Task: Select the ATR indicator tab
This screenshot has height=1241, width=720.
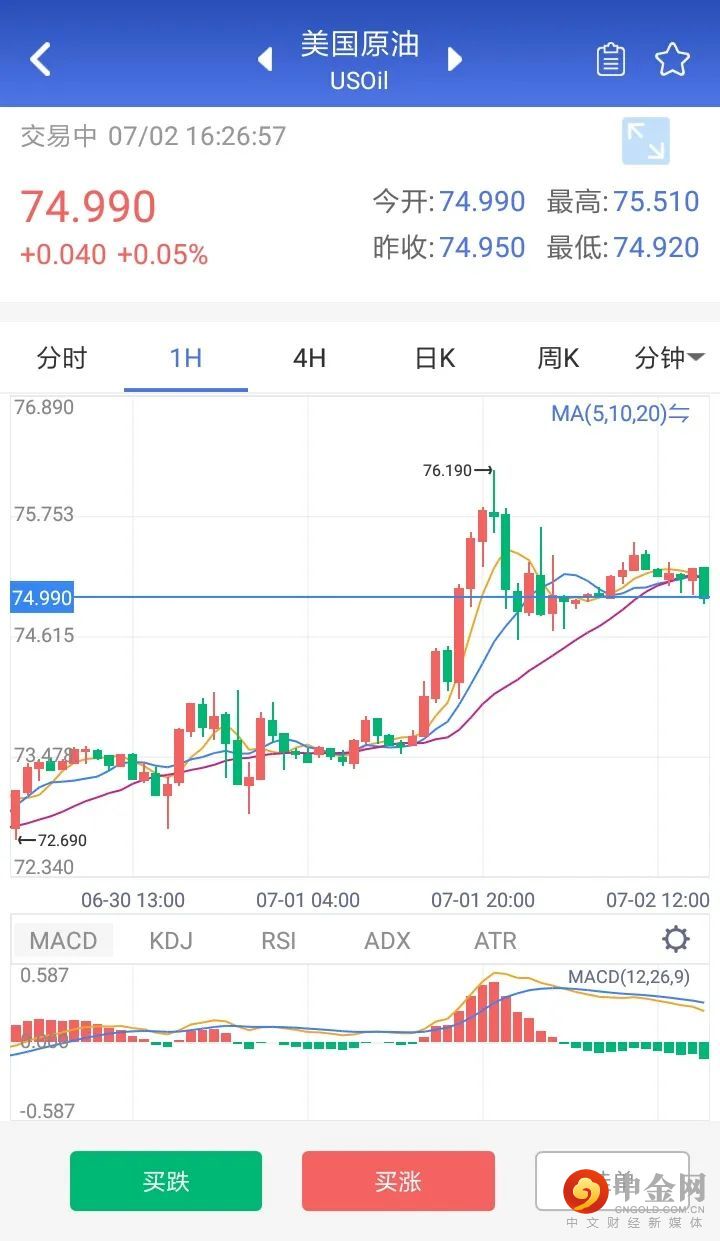Action: (495, 941)
